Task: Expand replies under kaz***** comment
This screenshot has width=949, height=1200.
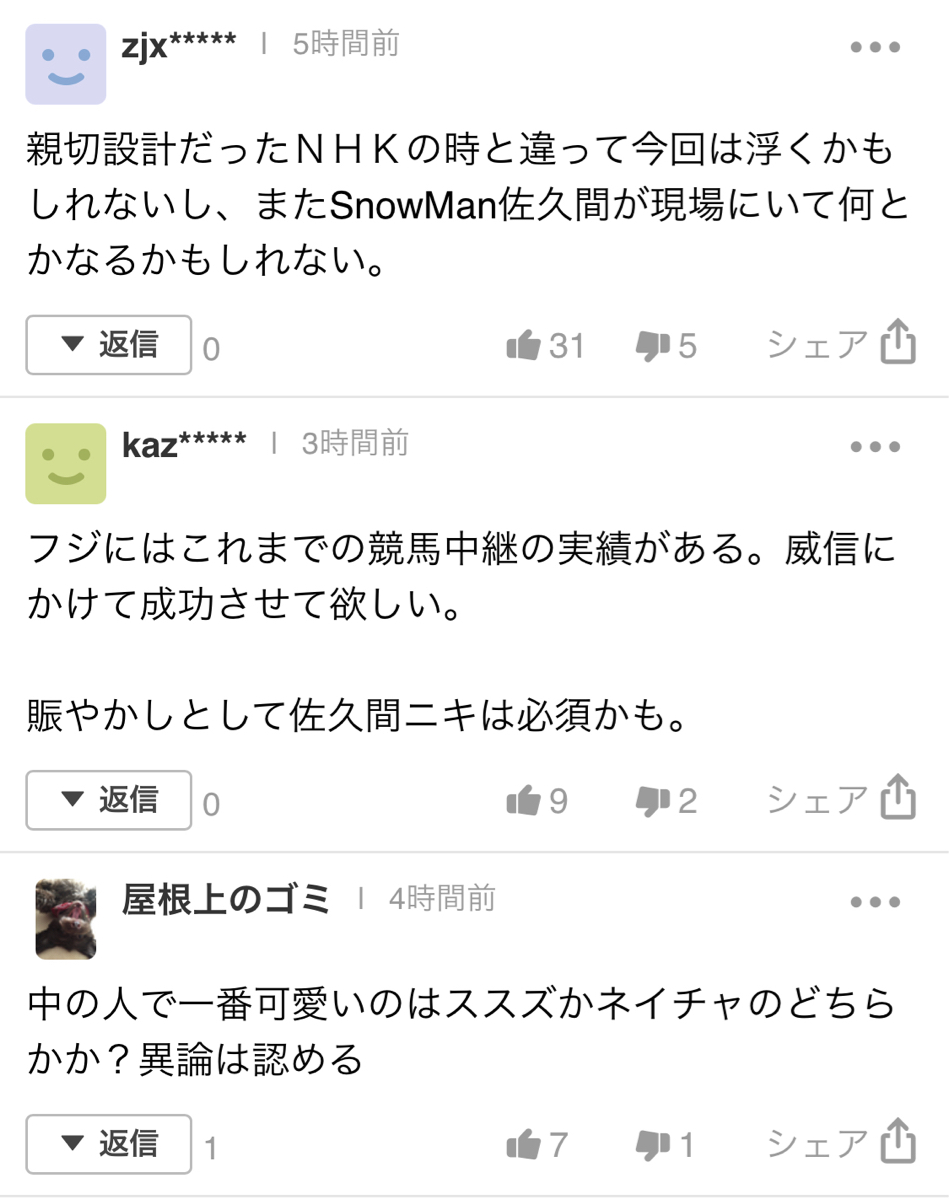Action: click(x=108, y=800)
